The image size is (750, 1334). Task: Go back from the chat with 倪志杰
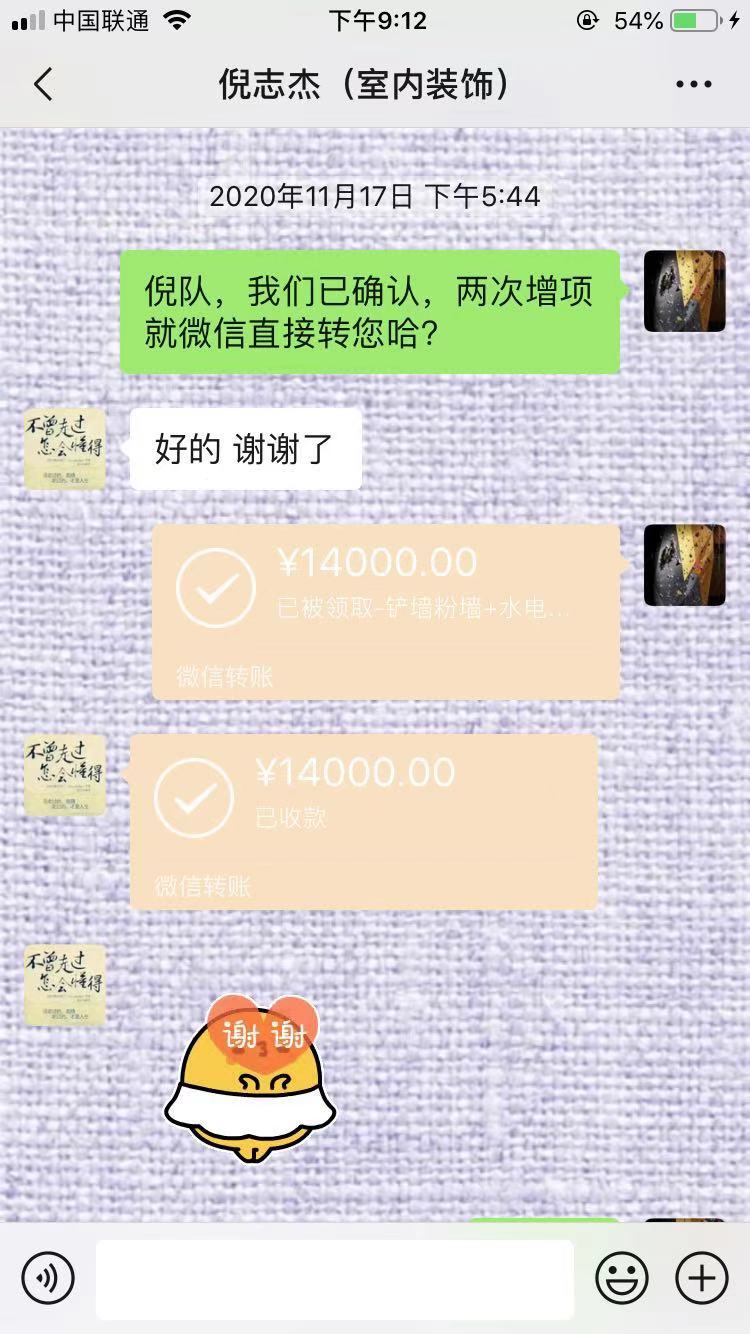(x=42, y=85)
